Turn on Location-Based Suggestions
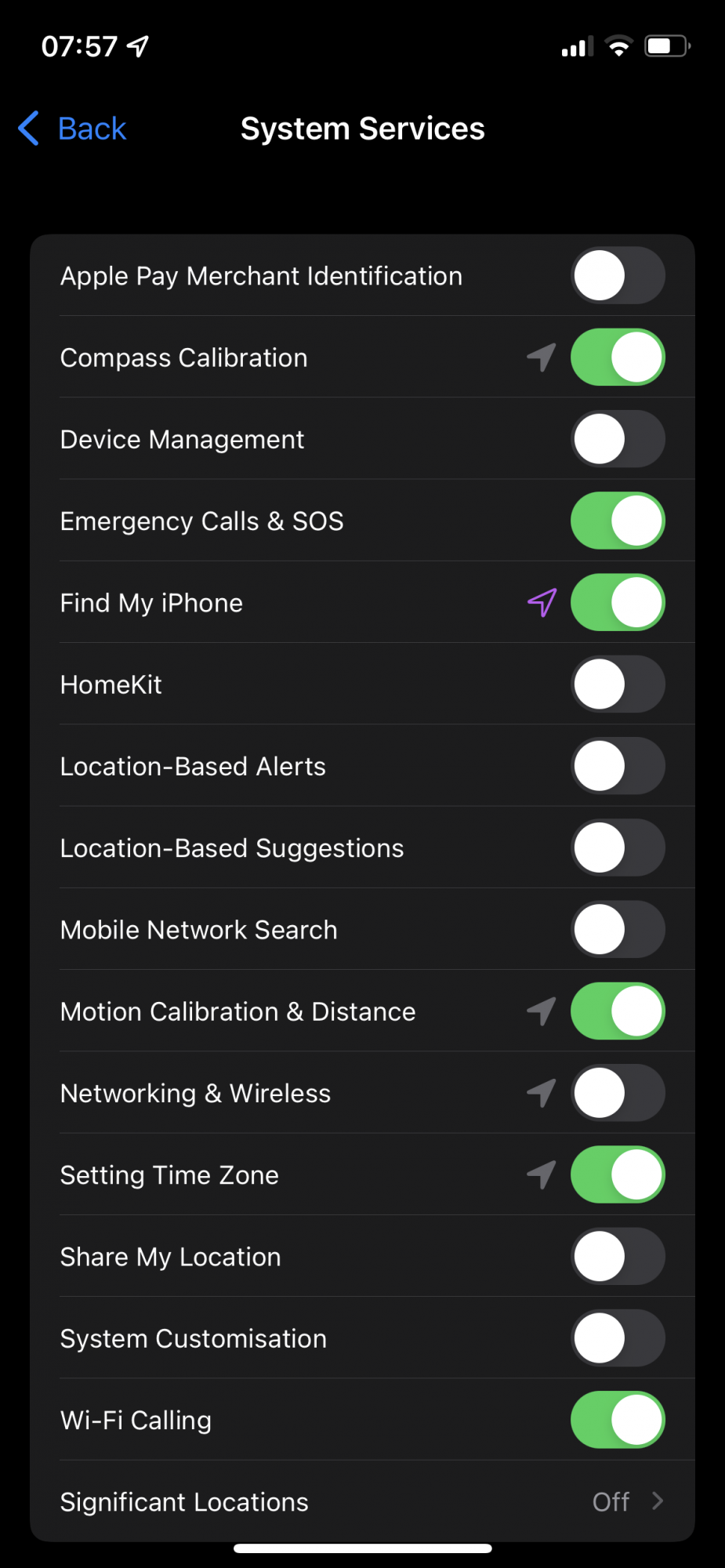The image size is (725, 1568). tap(618, 848)
